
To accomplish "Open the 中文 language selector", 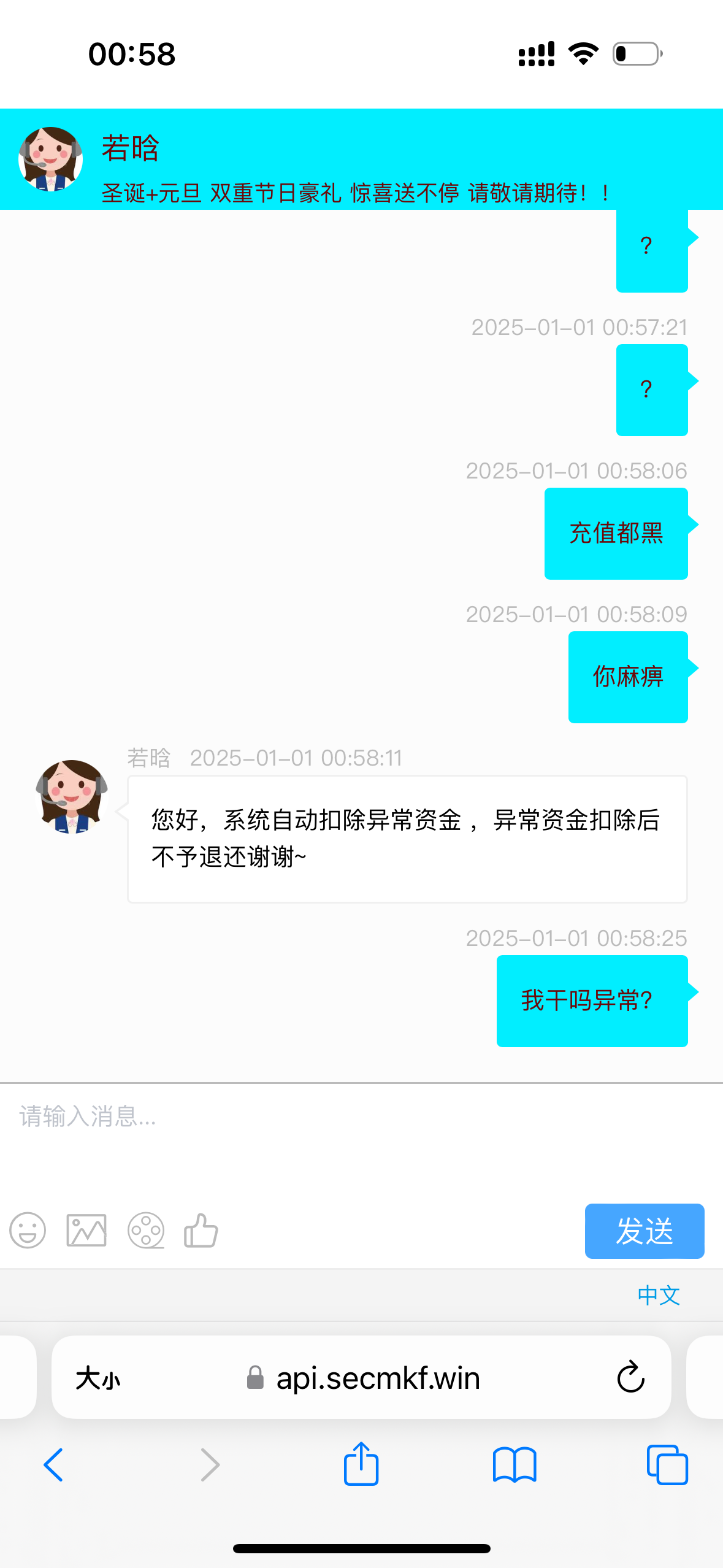I will point(658,1296).
